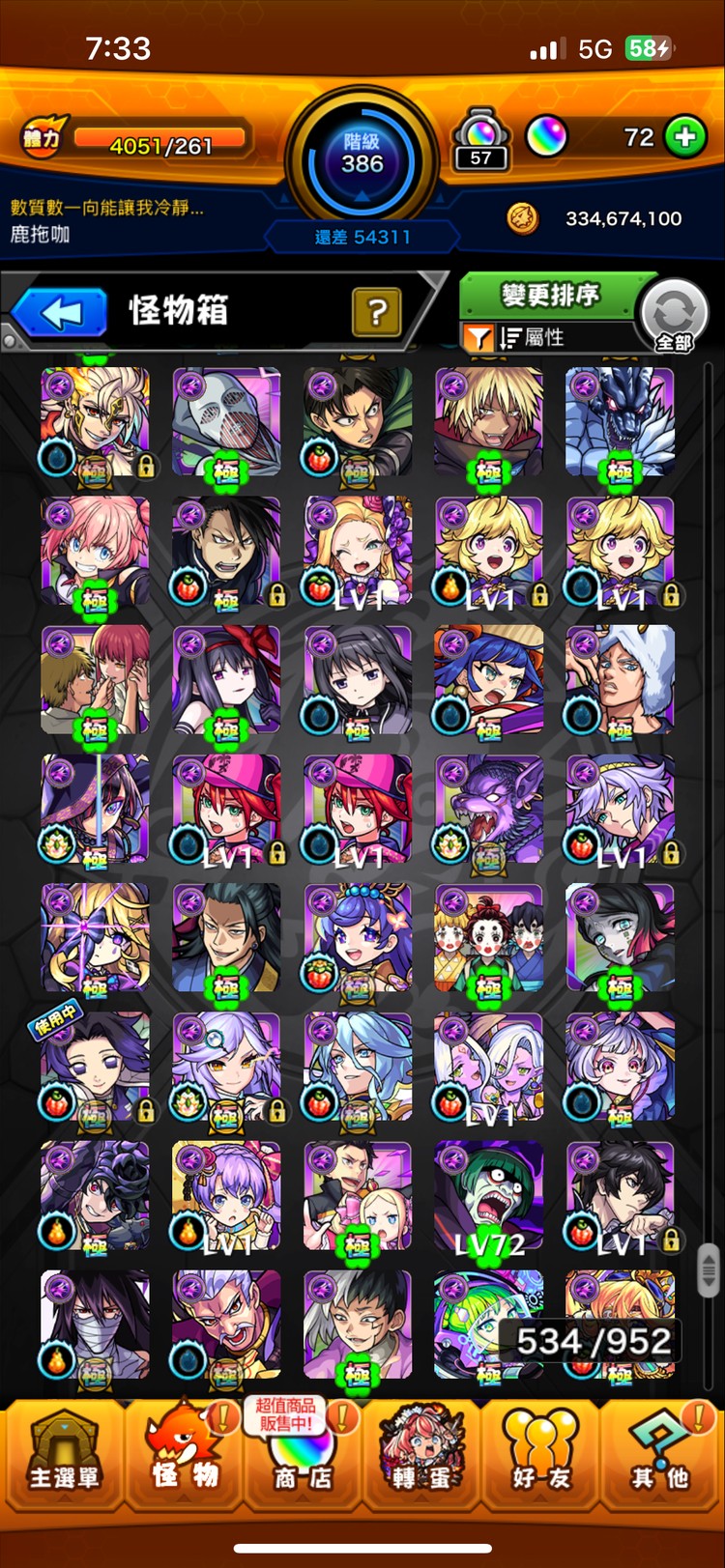The height and width of the screenshot is (1568, 725).
Task: Select the monster marked 使用中
Action: click(x=95, y=1068)
